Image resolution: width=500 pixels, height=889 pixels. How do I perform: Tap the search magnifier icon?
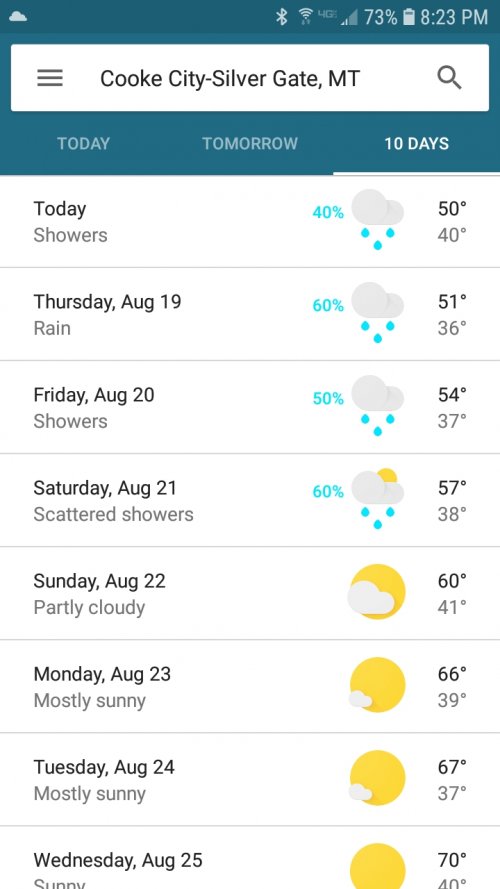click(450, 78)
